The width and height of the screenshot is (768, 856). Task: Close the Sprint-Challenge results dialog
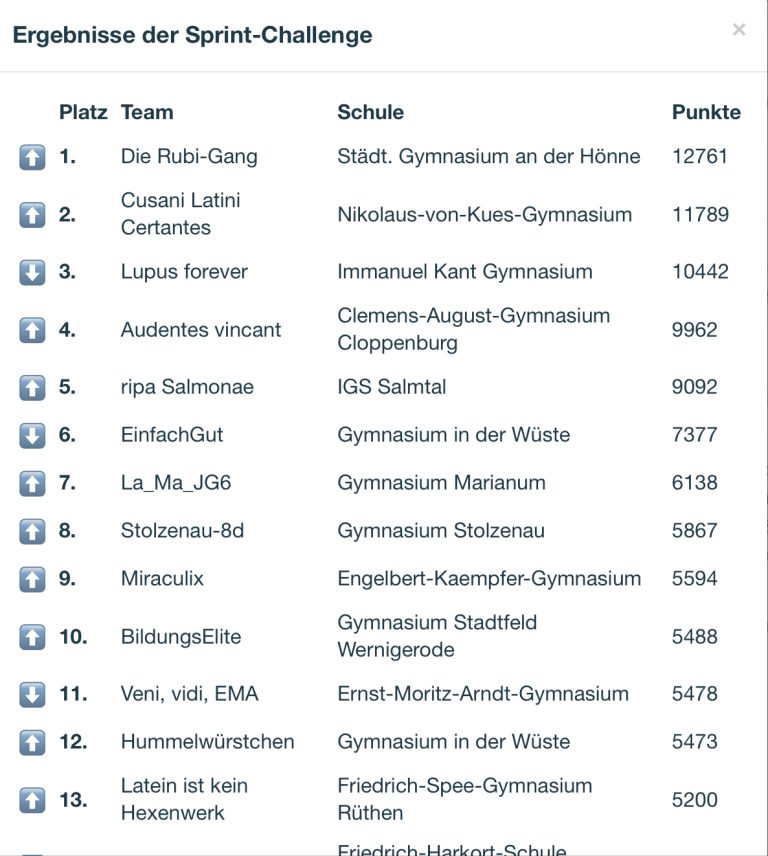pos(738,30)
